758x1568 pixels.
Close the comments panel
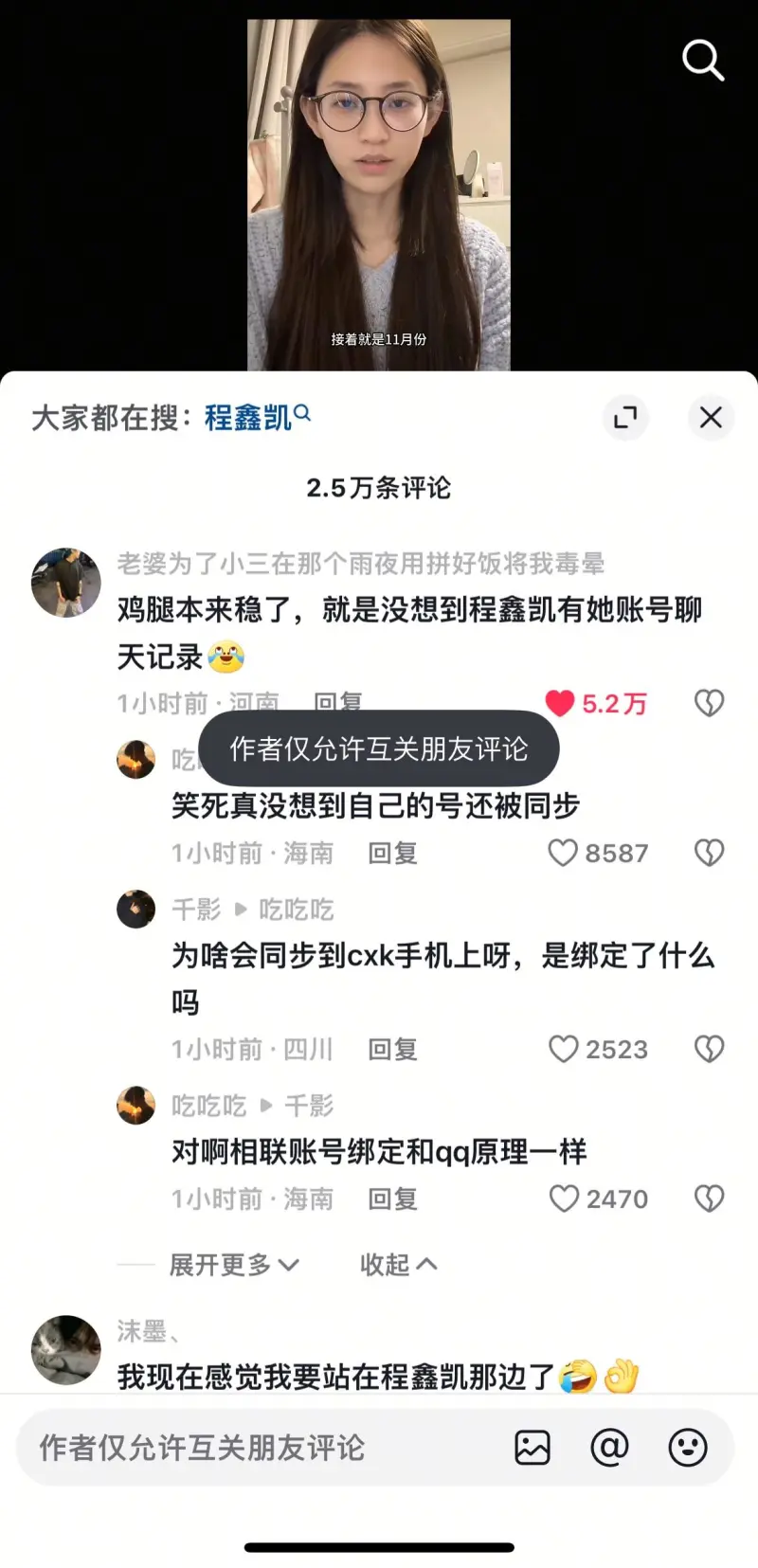(711, 417)
